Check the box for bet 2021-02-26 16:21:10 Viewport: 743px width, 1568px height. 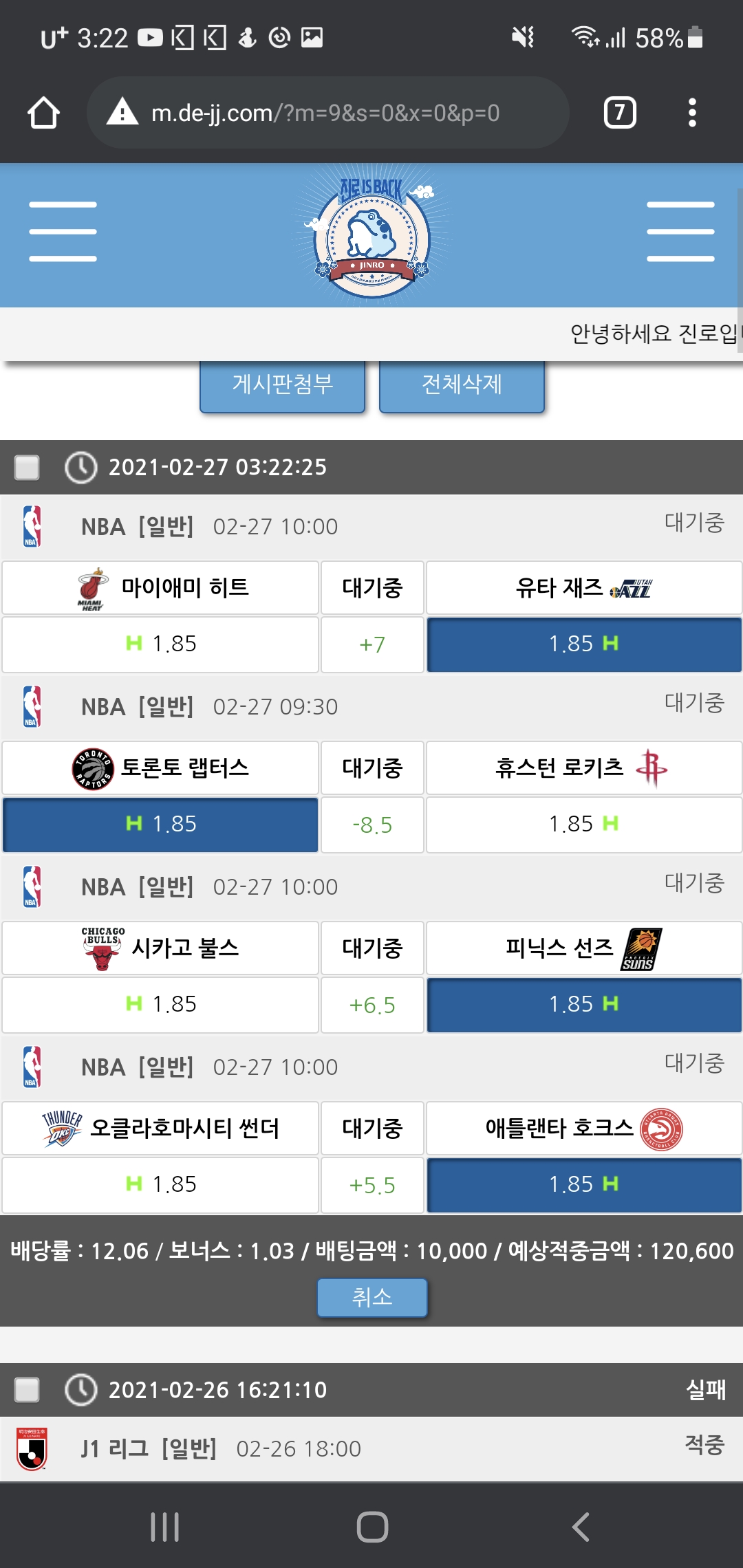(x=28, y=1389)
